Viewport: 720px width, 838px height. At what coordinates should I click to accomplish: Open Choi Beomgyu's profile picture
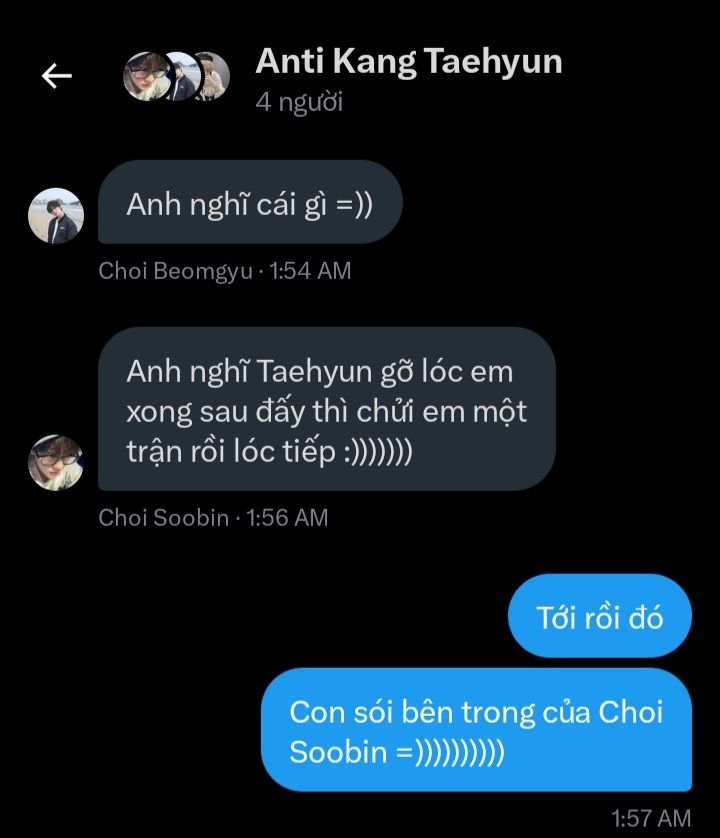point(55,215)
